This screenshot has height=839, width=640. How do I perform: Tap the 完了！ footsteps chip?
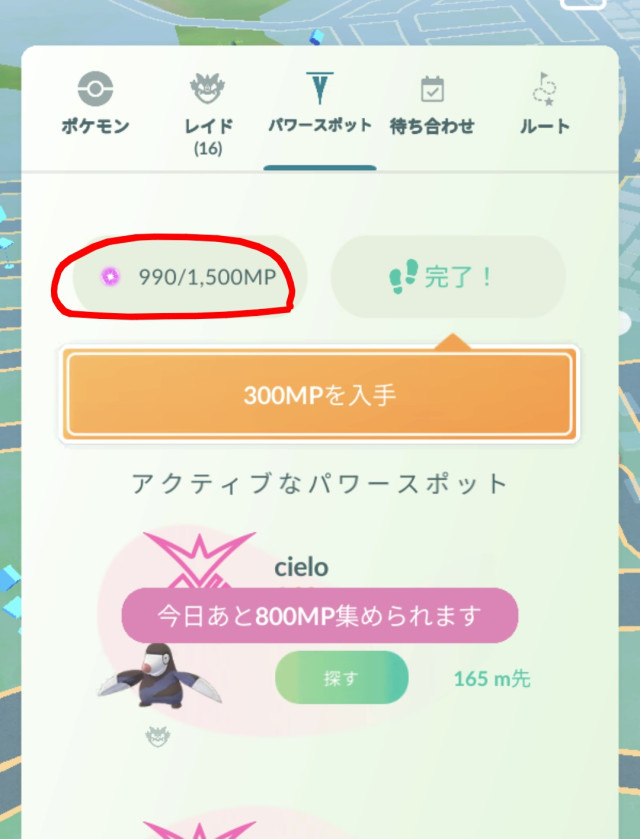point(448,277)
